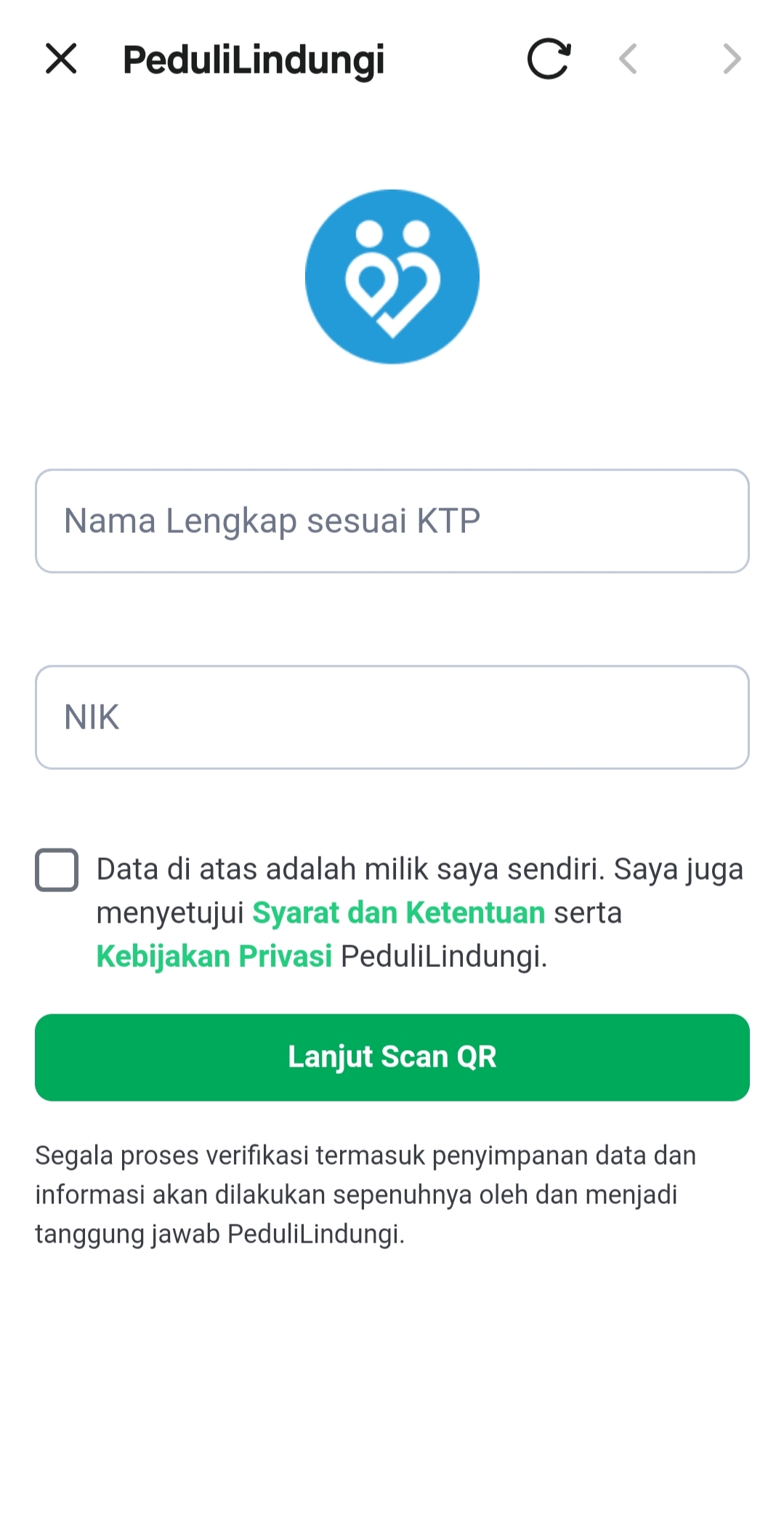Reload the page with the refresh icon

(549, 58)
